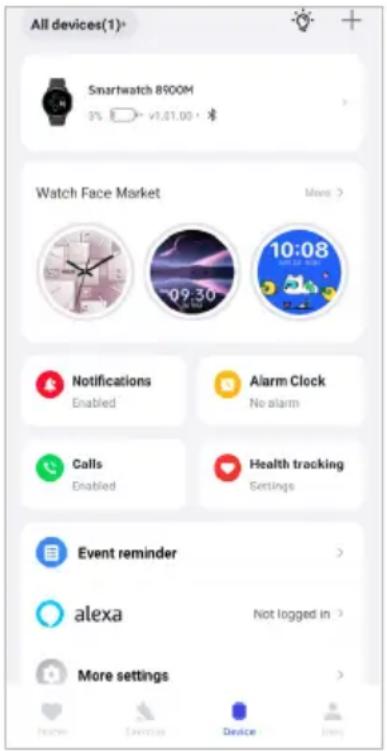The width and height of the screenshot is (387, 751).
Task: Open More settings
Action: tap(192, 675)
